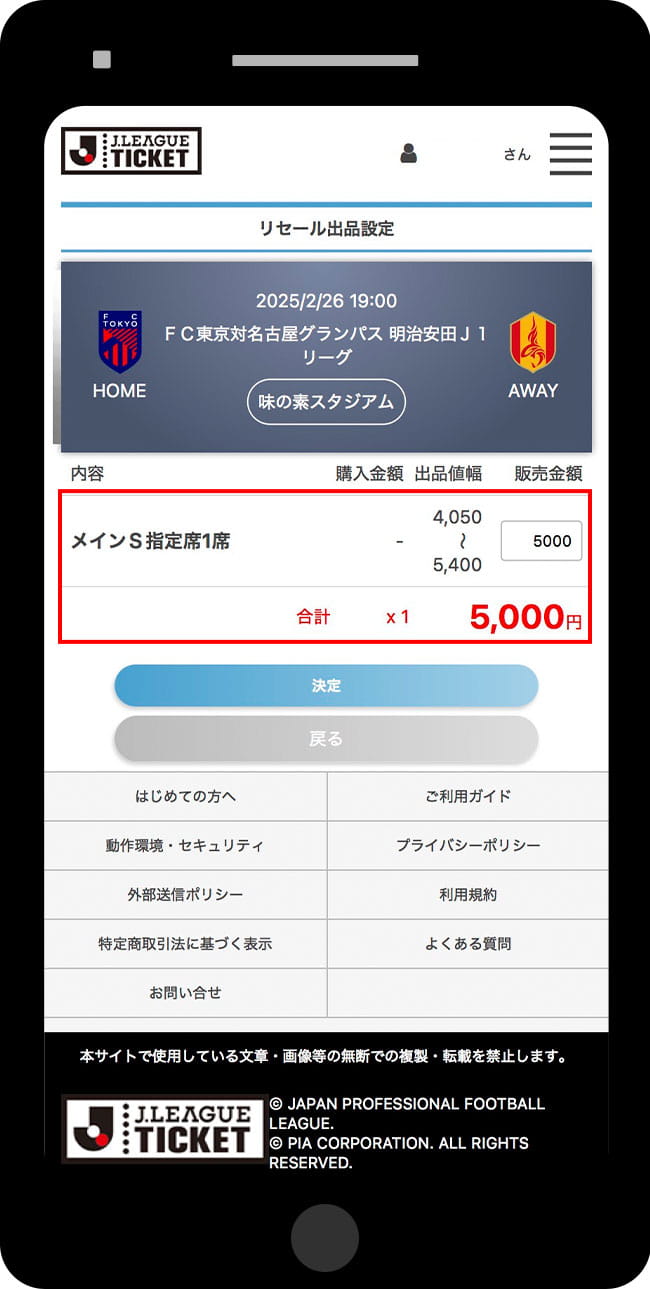Confirm with the 決定 button
This screenshot has height=1289, width=650.
[x=326, y=686]
